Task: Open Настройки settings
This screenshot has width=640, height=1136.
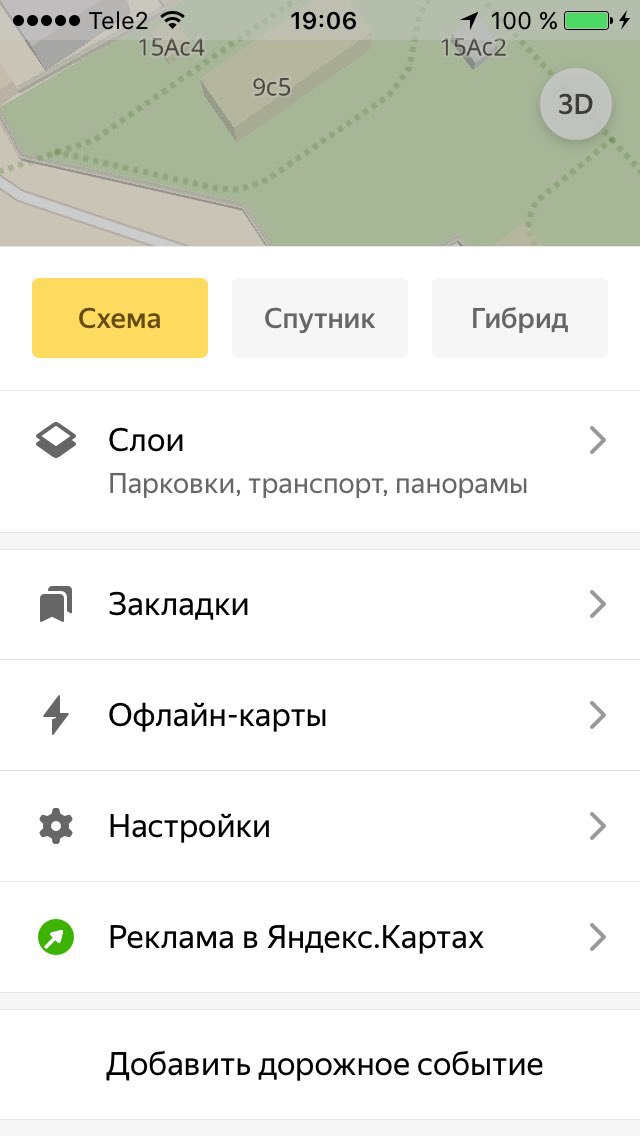Action: click(320, 826)
